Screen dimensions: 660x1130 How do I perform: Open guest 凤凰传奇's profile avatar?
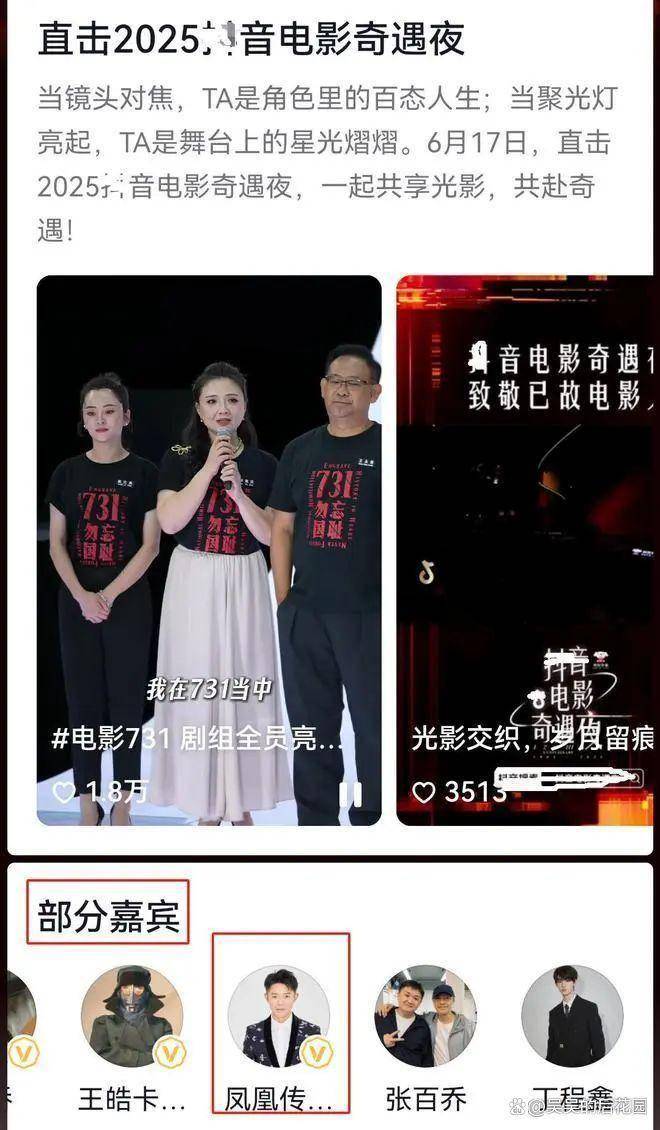point(279,1017)
